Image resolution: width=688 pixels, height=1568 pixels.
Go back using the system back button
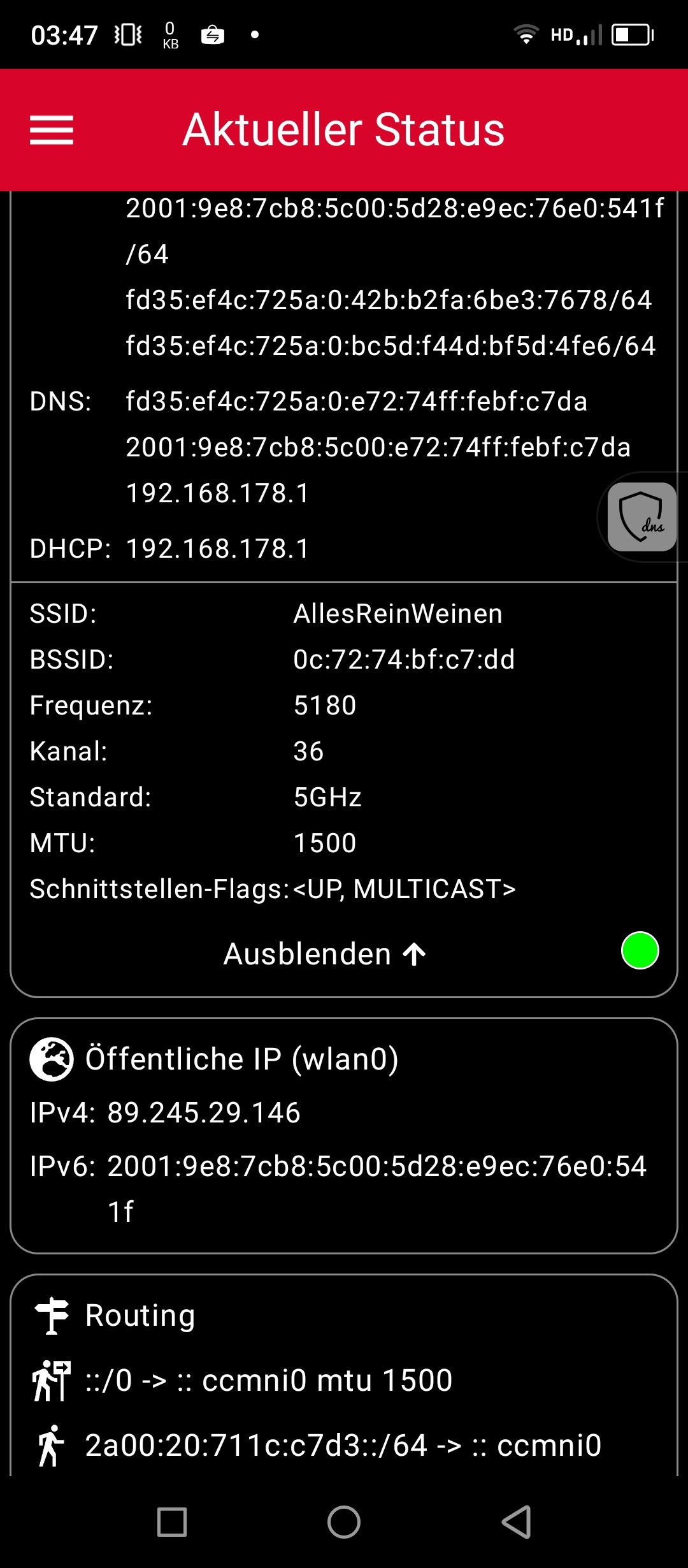coord(516,1522)
